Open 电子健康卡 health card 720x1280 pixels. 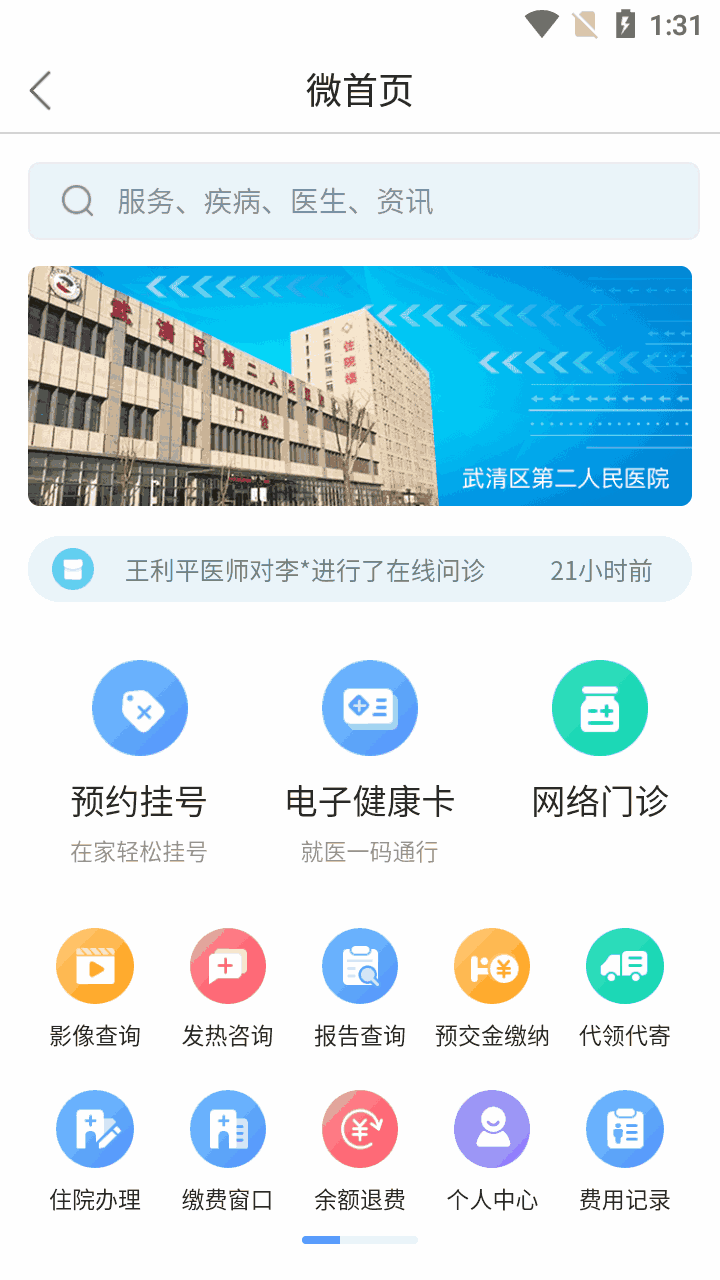coord(369,709)
